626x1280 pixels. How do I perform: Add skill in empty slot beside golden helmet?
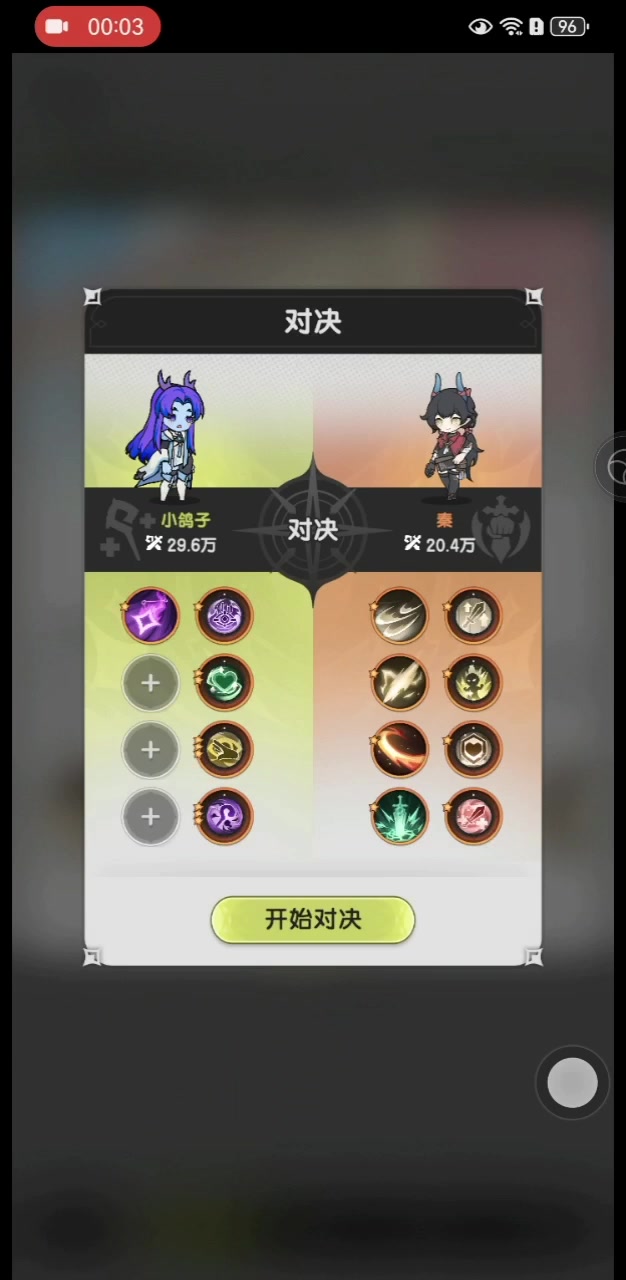151,750
